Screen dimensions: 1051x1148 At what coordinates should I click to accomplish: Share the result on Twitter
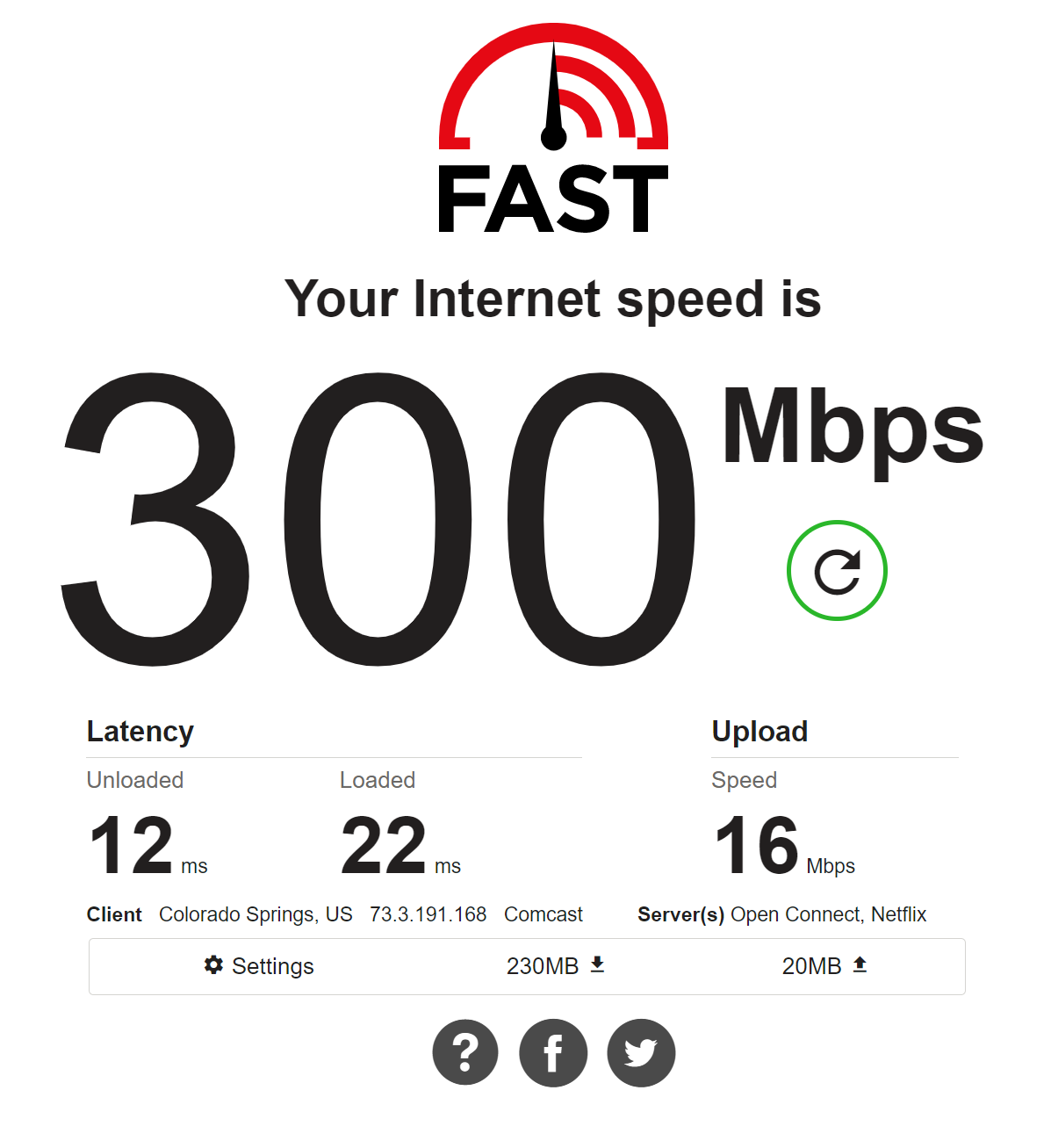click(641, 1052)
